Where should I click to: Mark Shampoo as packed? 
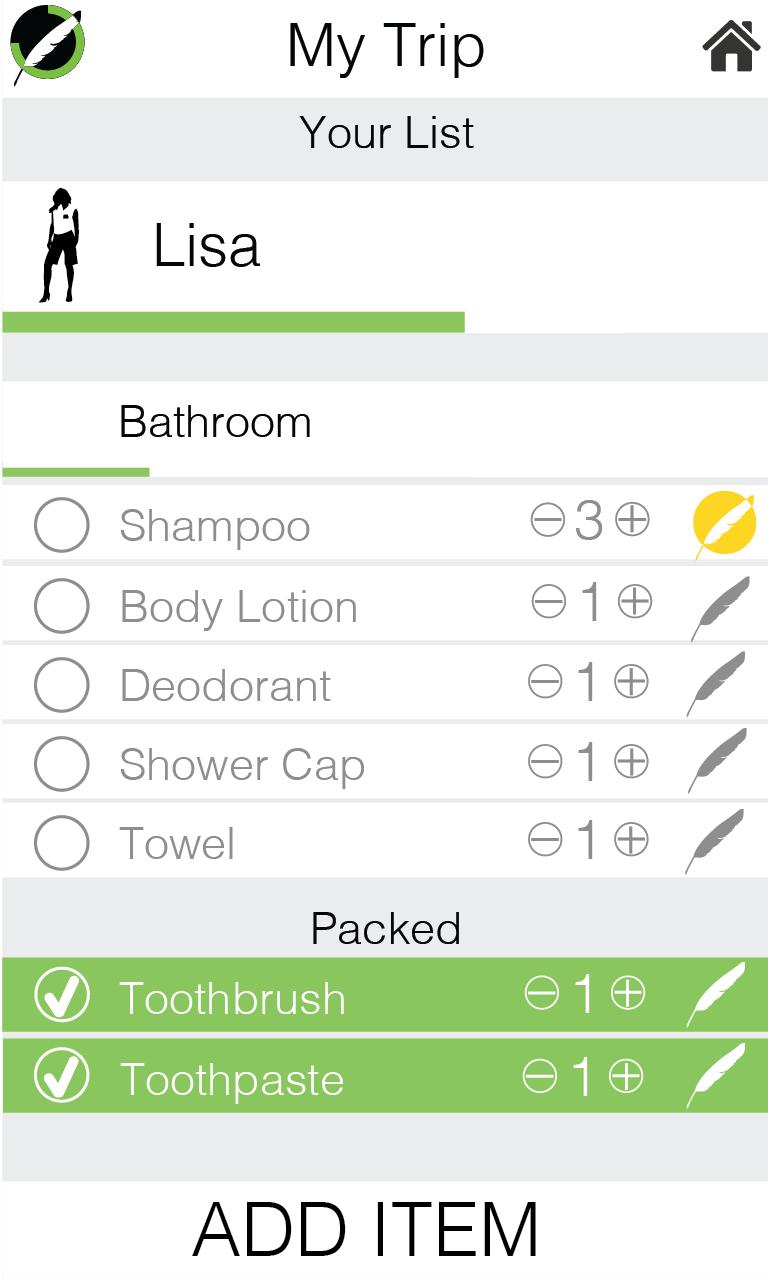pyautogui.click(x=61, y=524)
